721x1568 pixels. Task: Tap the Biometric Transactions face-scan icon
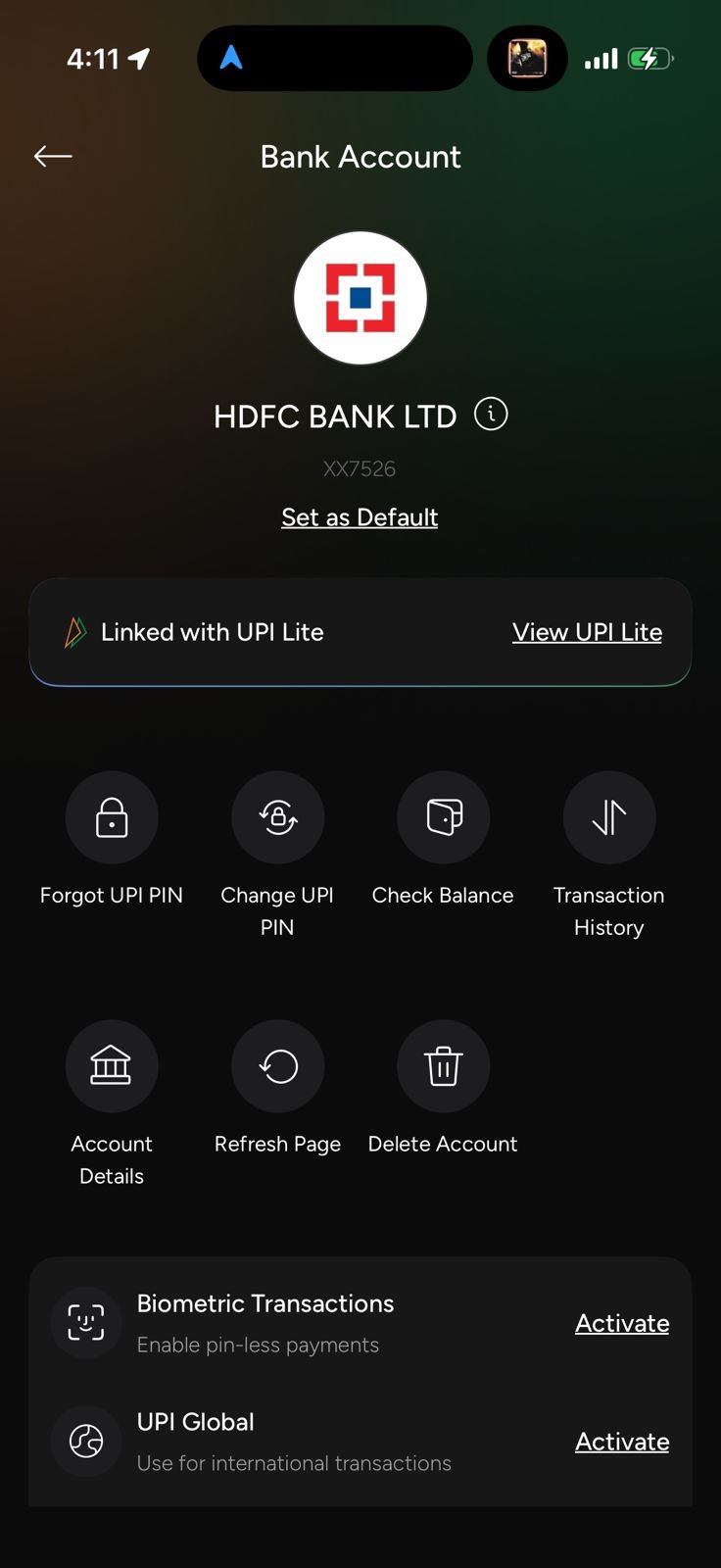click(86, 1321)
